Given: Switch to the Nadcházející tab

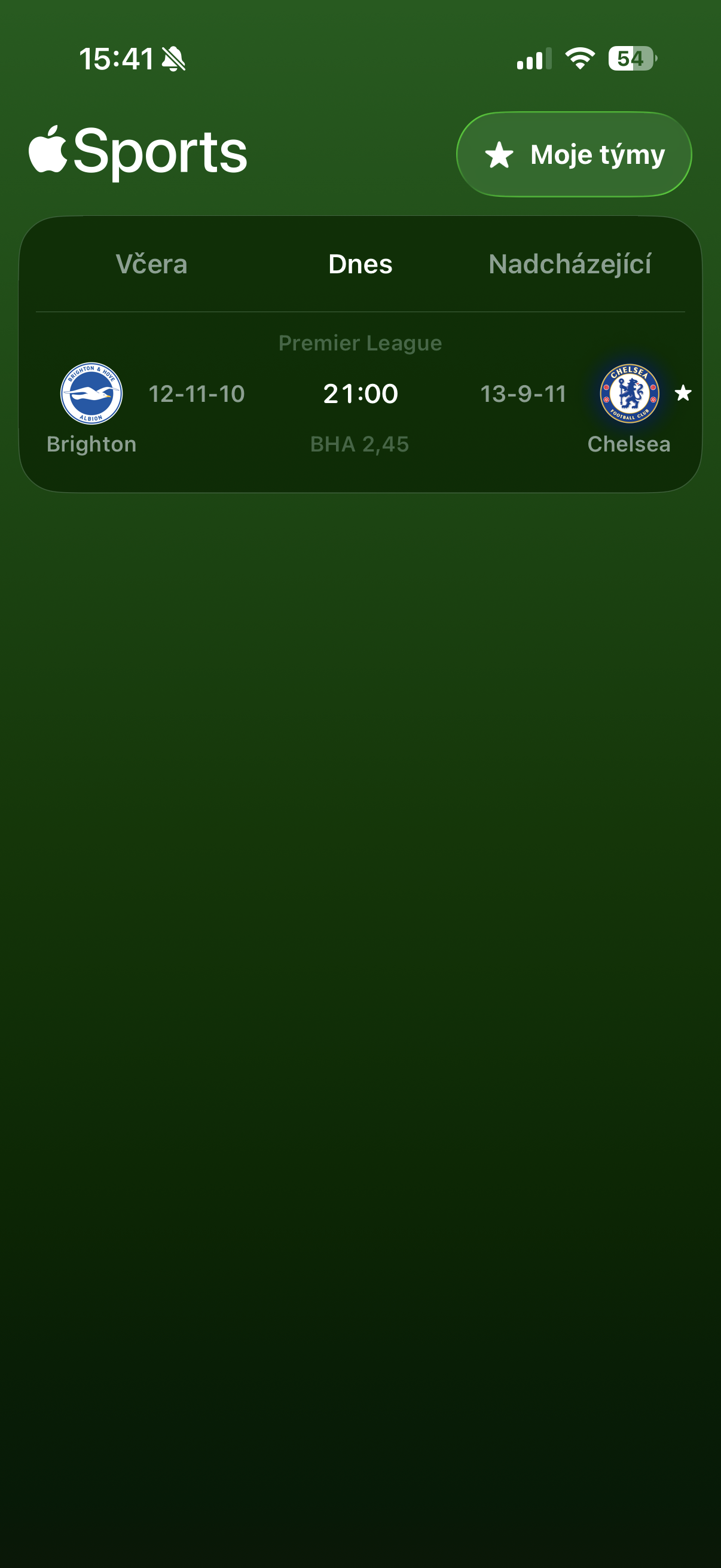Looking at the screenshot, I should click(x=570, y=264).
